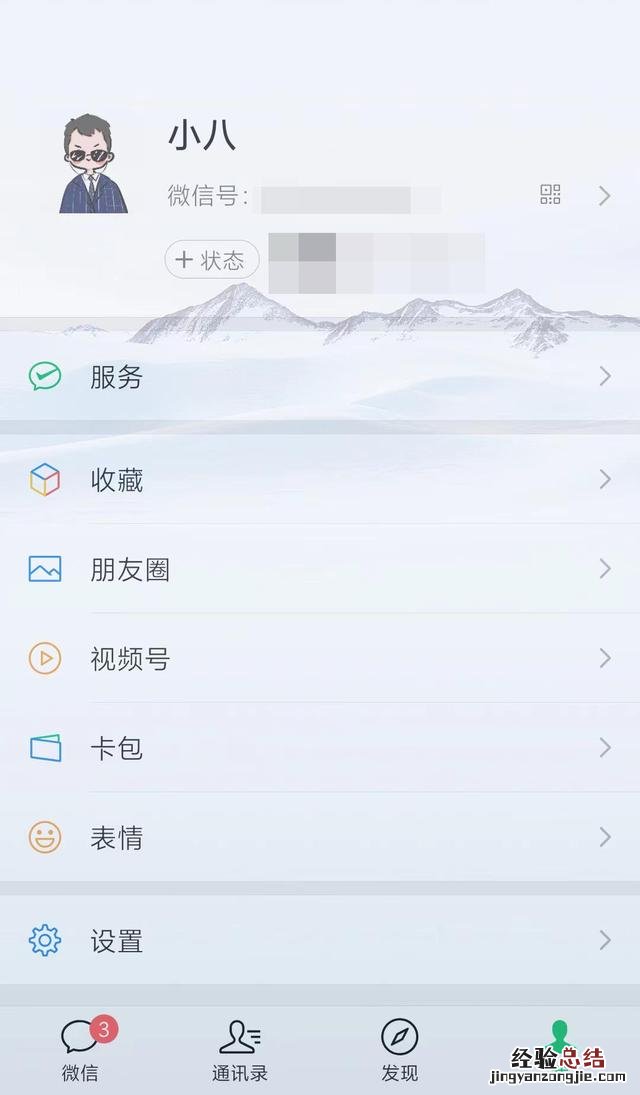Go to 朋友圈 moments

tap(320, 569)
